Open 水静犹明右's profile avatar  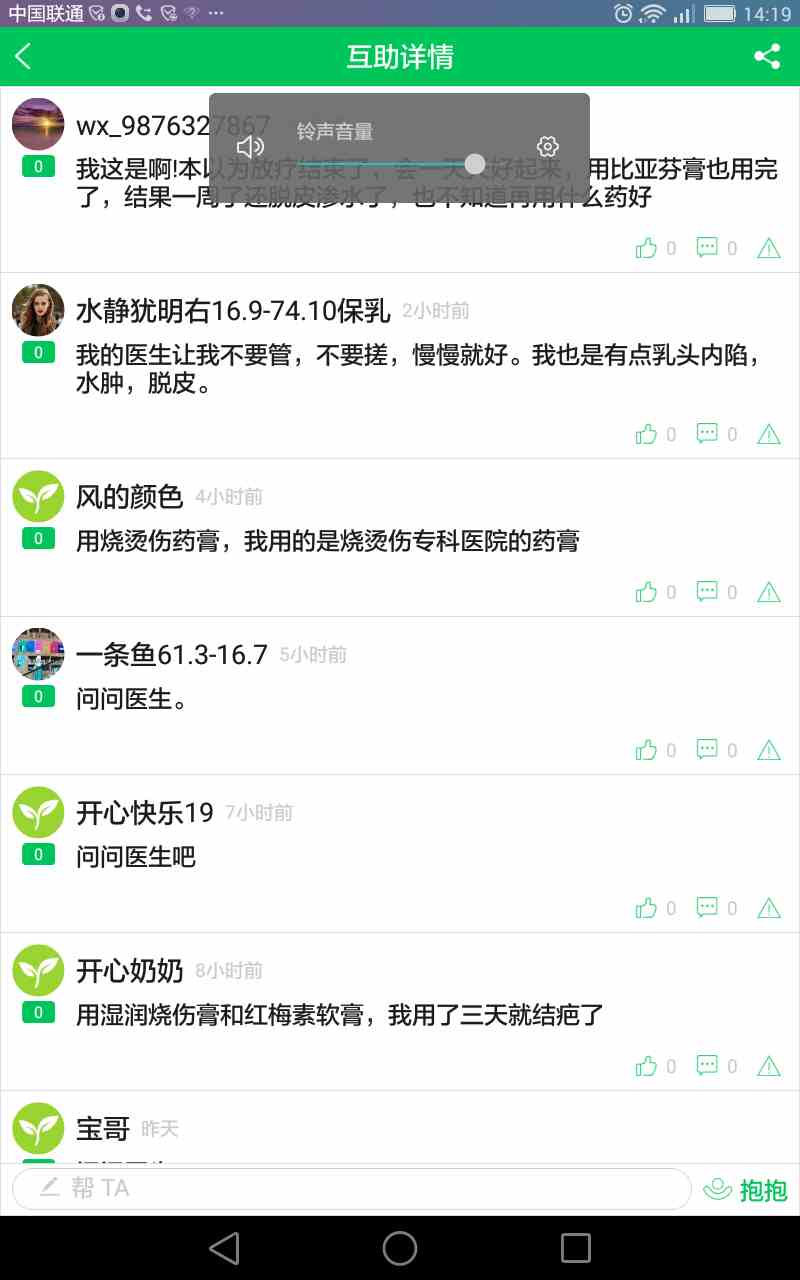38,309
